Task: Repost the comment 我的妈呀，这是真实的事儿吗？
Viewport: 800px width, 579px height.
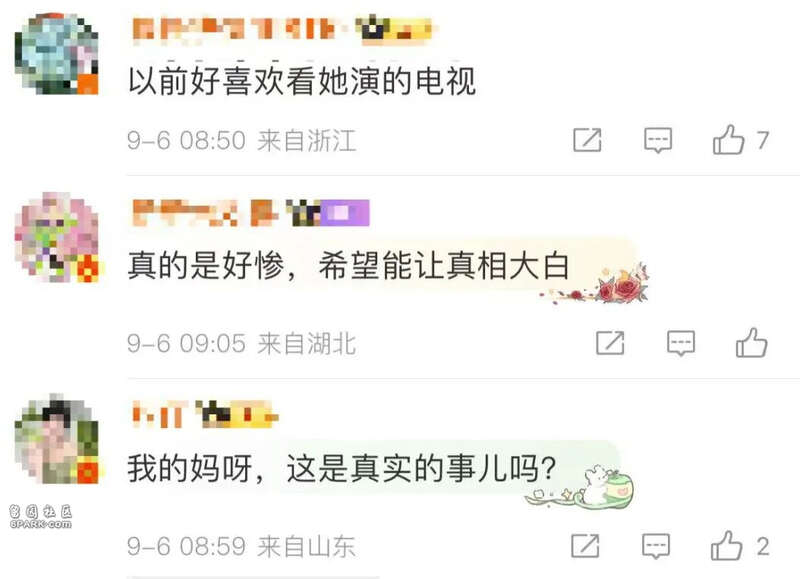Action: click(x=585, y=546)
